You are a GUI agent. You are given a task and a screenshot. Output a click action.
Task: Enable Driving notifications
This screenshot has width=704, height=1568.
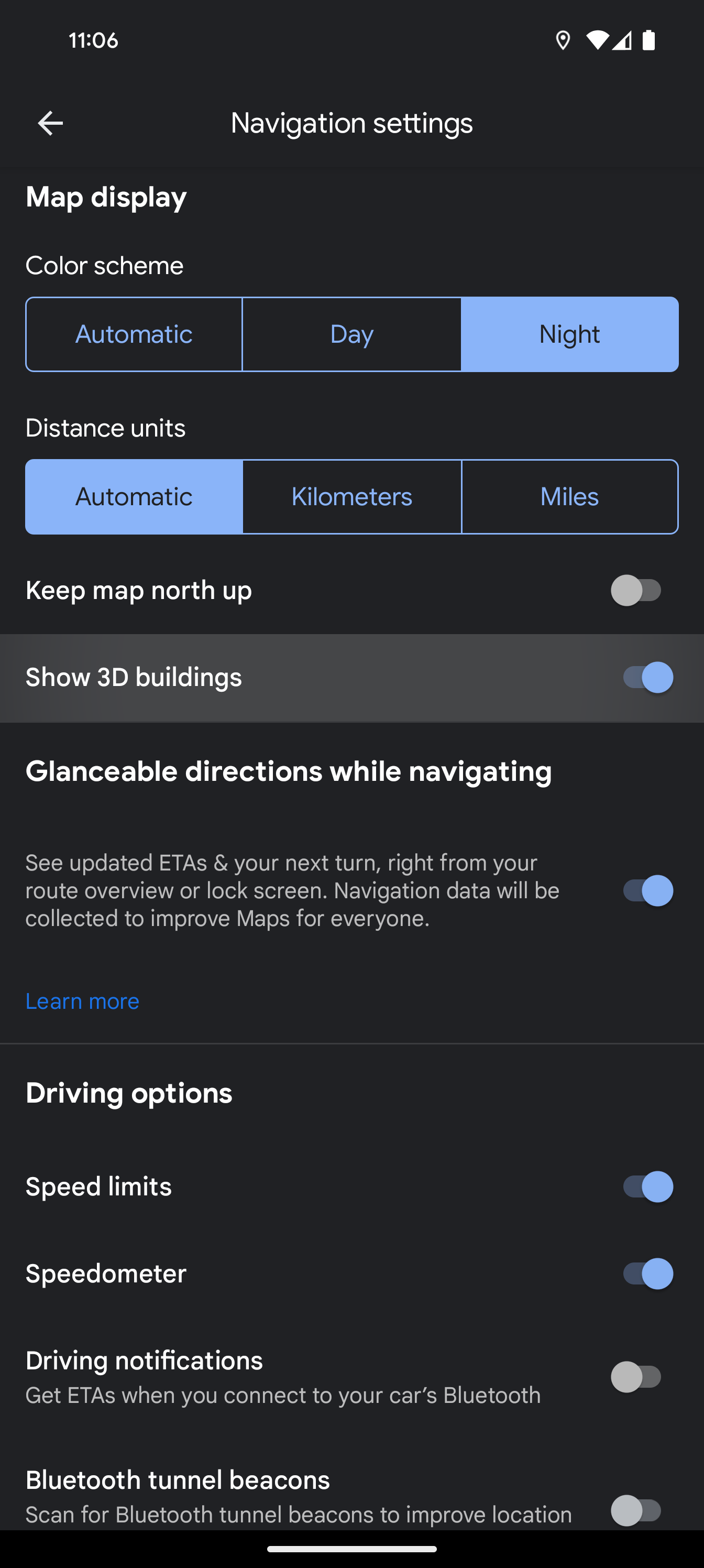coord(636,1377)
